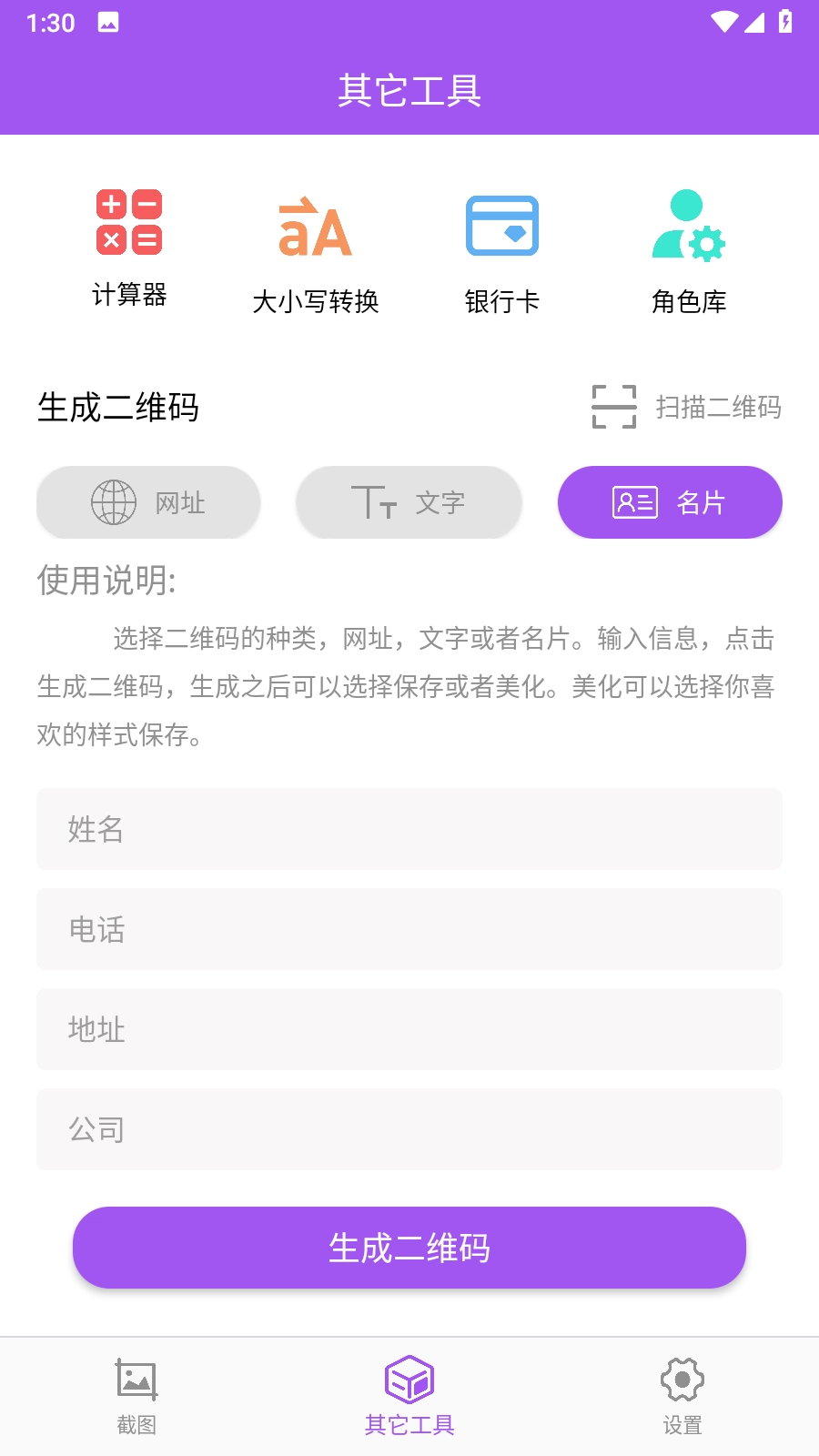Open the 大小写转换 case converter
Viewport: 819px width, 1456px height.
tap(315, 253)
